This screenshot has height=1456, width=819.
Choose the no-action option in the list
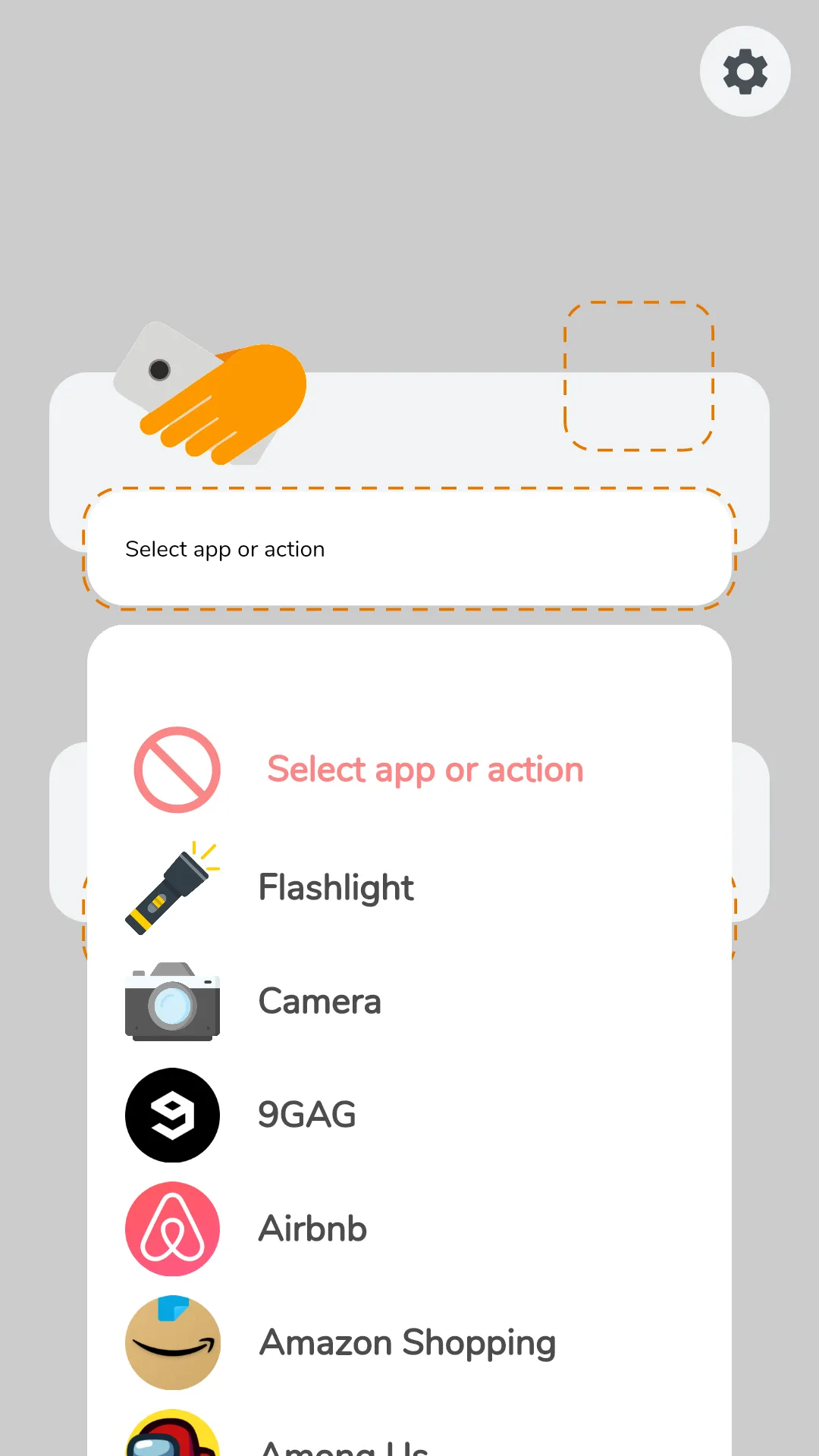coord(409,770)
